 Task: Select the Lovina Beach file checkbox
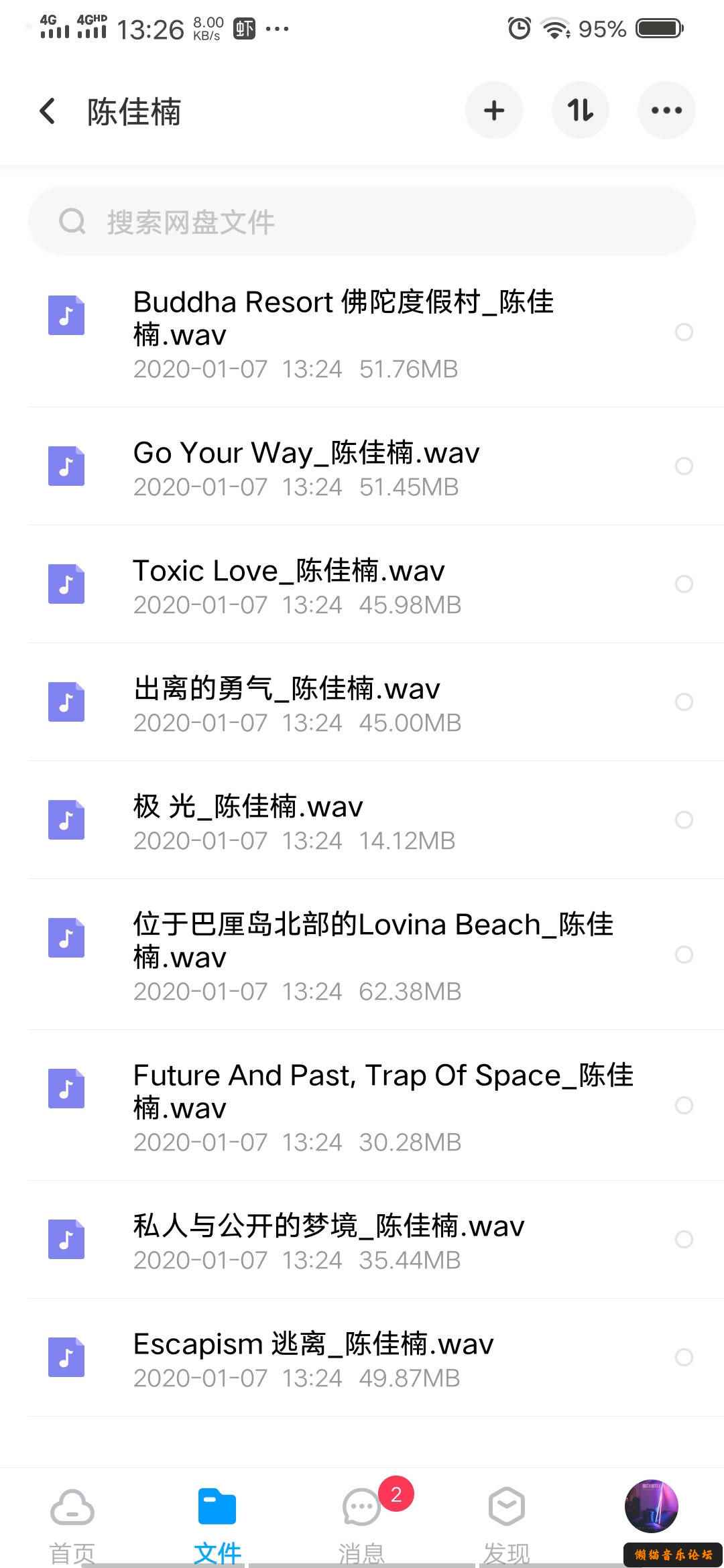(684, 954)
